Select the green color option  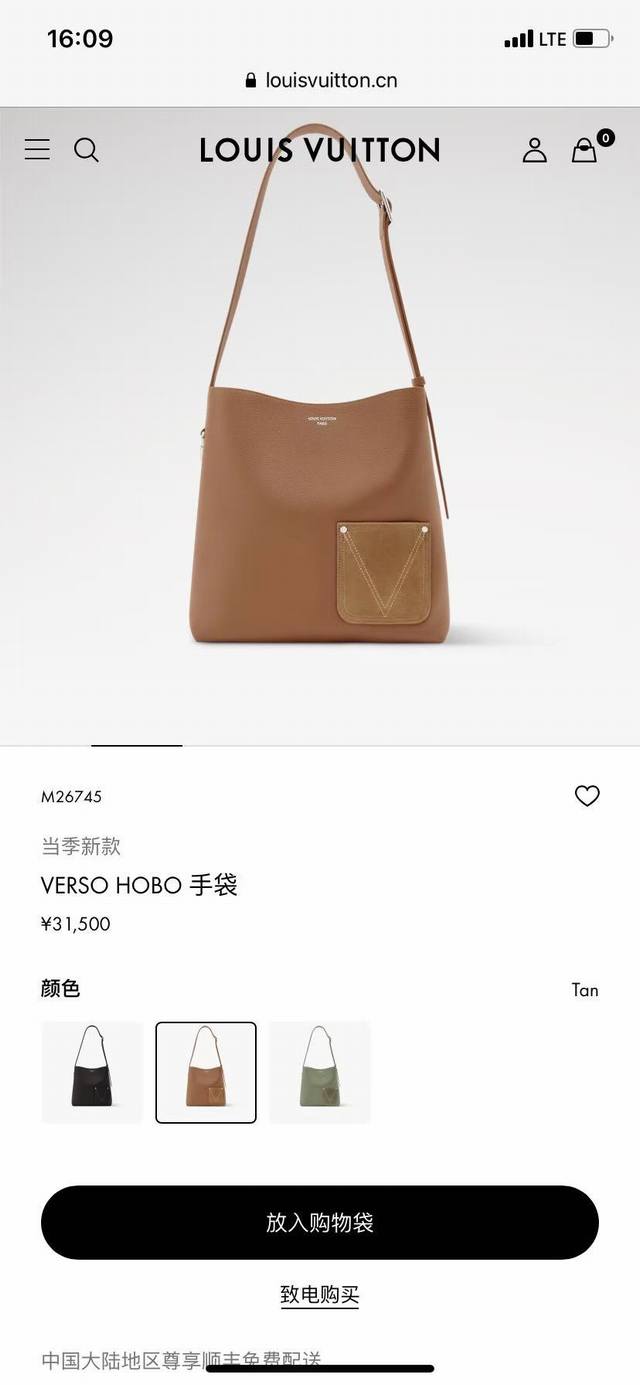click(320, 1072)
